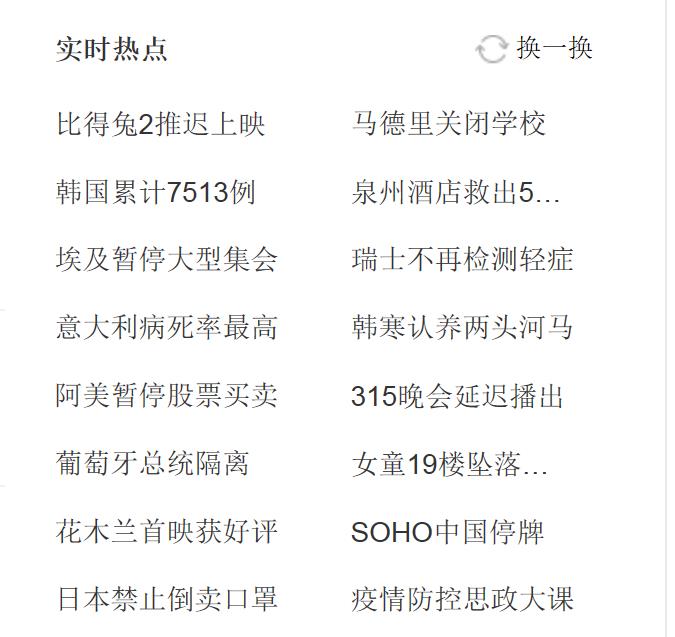The image size is (675, 637).
Task: Open 葡萄牙总统隔离 topic
Action: (153, 463)
